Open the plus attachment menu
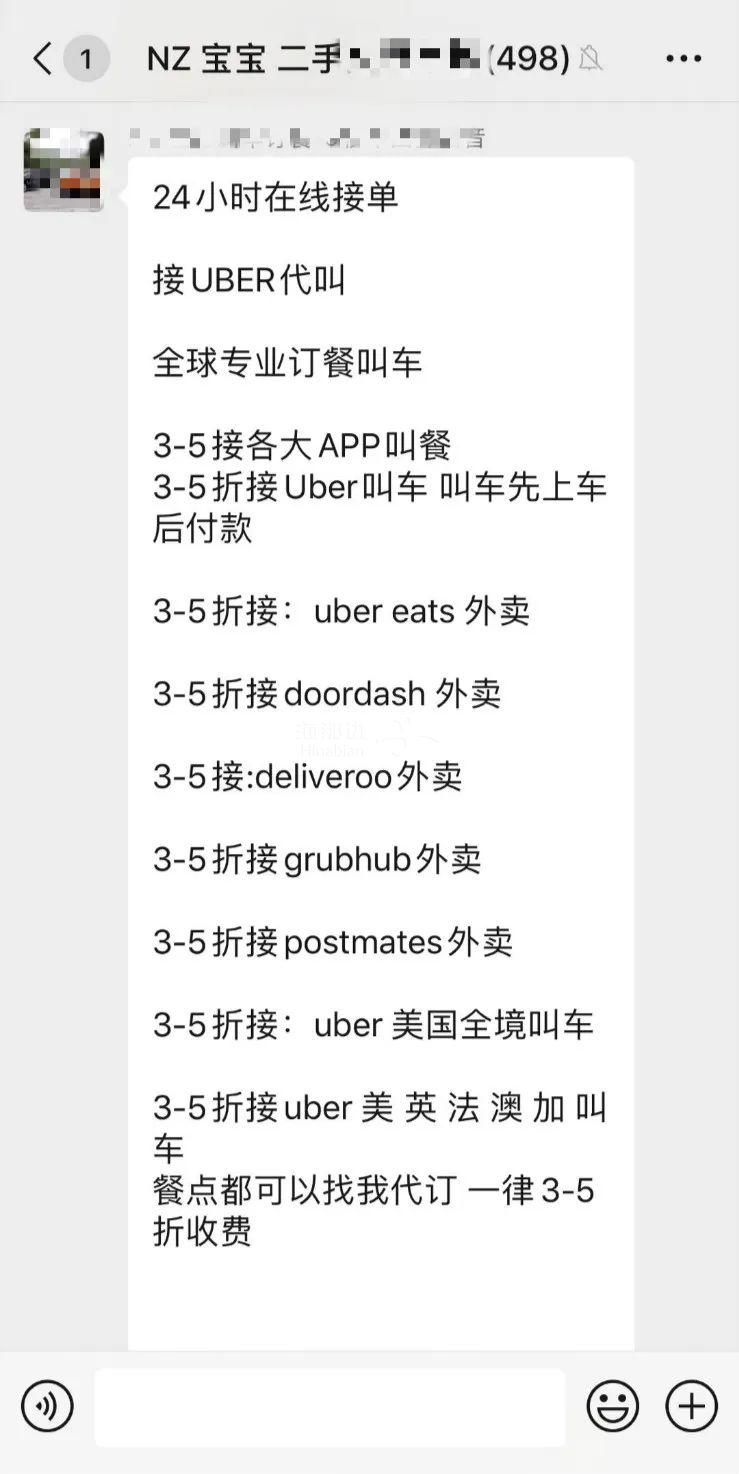 point(691,1406)
